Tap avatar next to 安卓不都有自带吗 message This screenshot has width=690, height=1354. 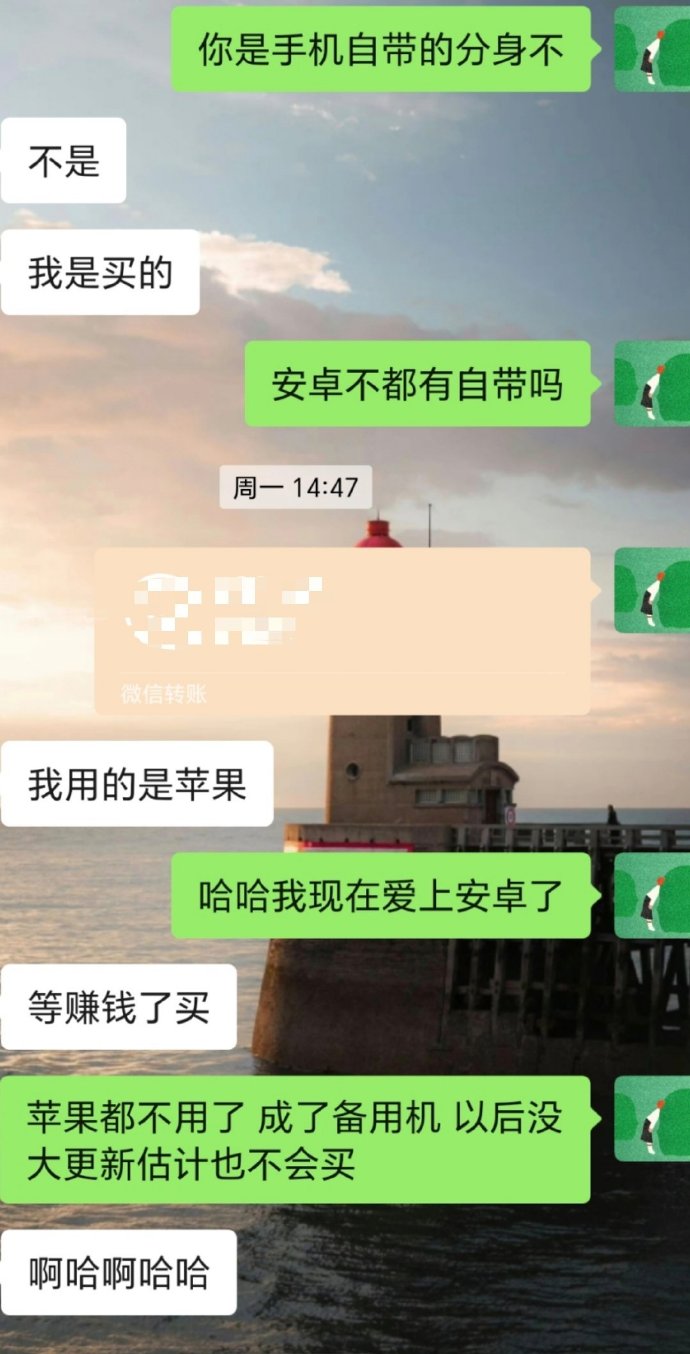pyautogui.click(x=652, y=384)
